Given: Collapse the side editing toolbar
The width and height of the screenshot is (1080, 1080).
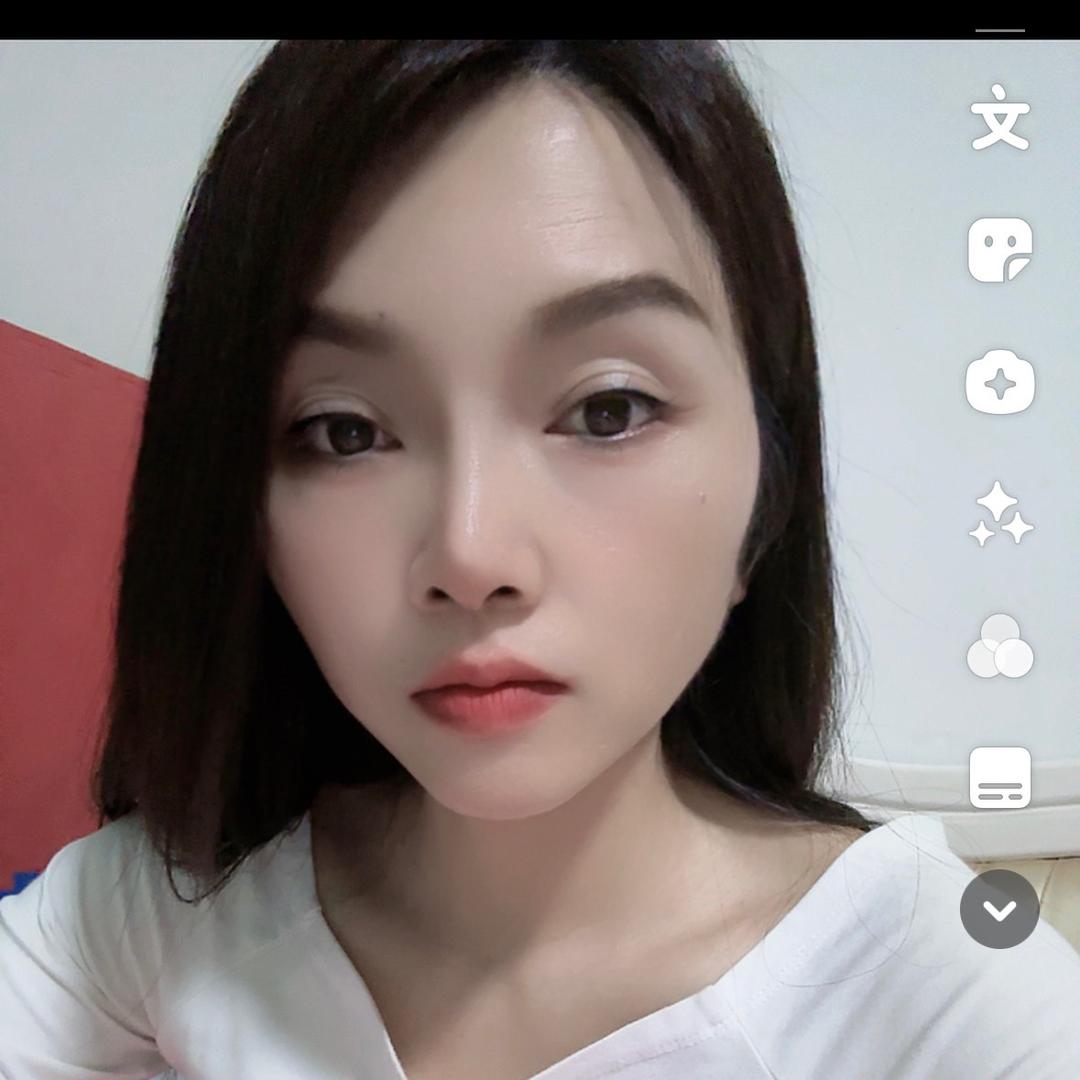Looking at the screenshot, I should click(x=1000, y=909).
